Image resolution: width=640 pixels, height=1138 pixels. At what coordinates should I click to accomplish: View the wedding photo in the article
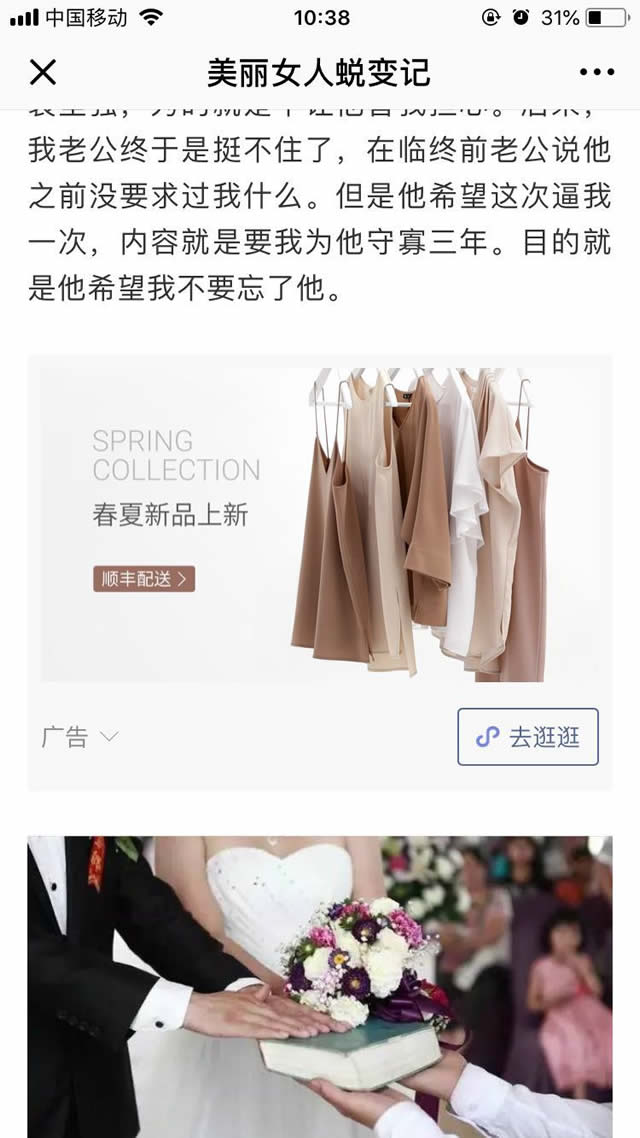pos(320,986)
